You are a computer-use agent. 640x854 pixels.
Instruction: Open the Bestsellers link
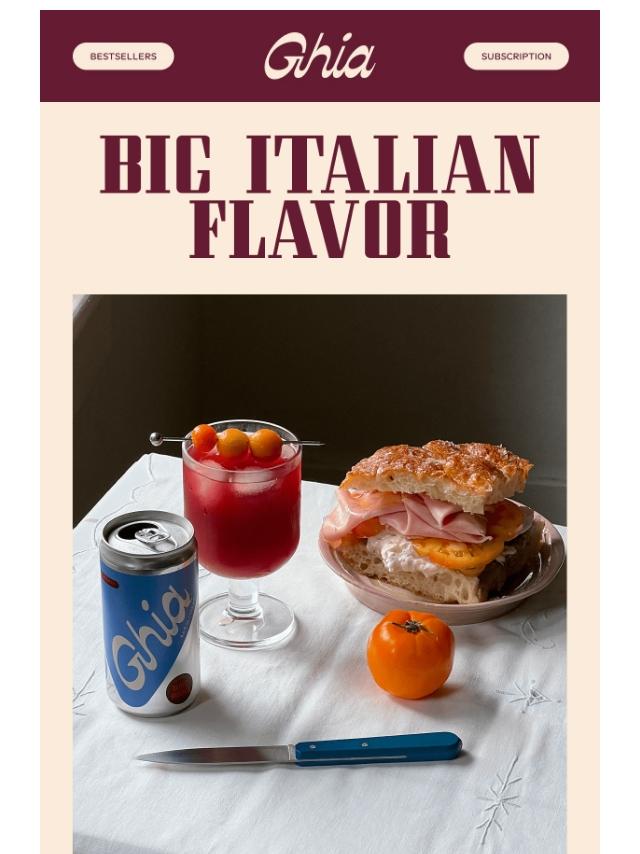123,57
